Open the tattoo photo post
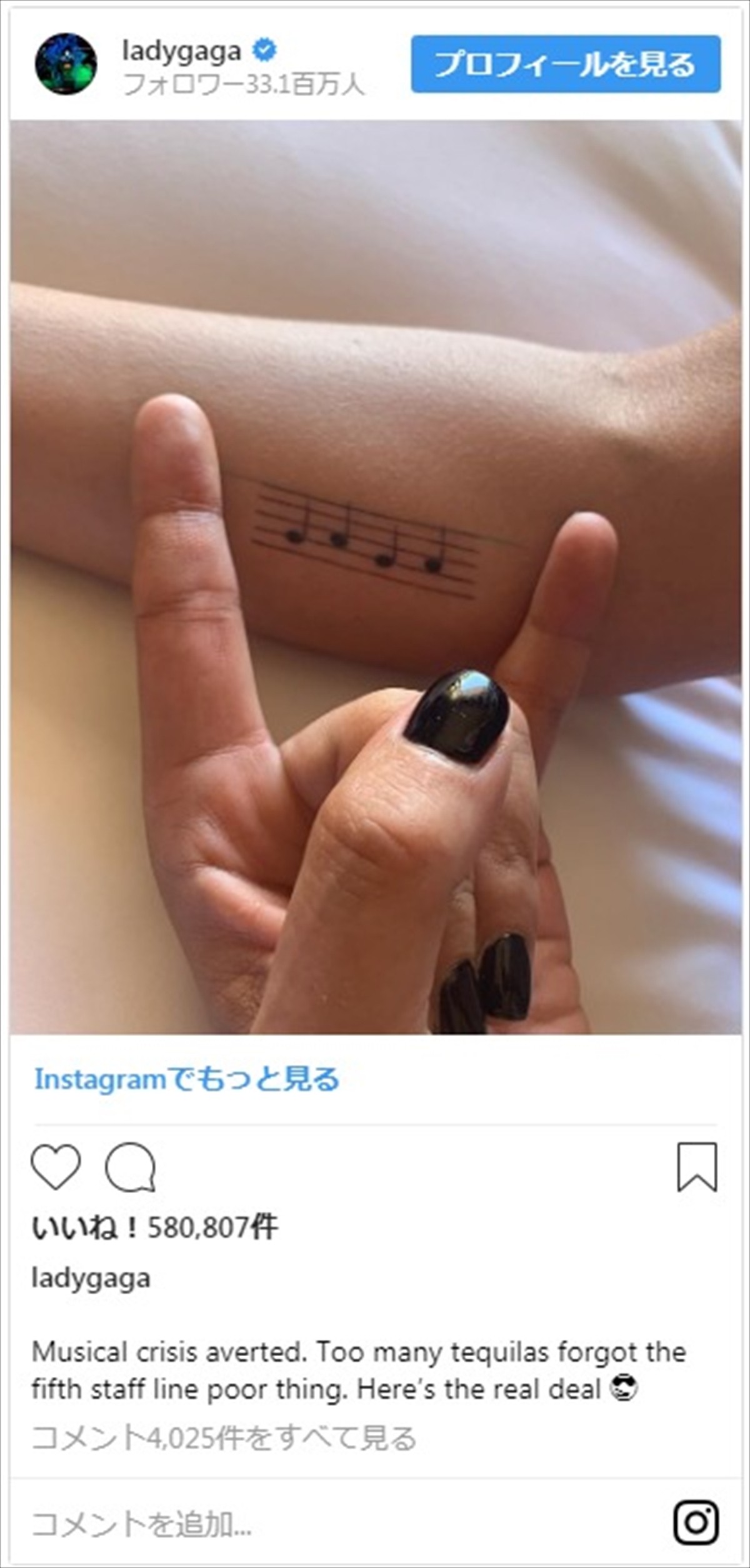Screen dimensions: 750x1568 click(x=375, y=576)
